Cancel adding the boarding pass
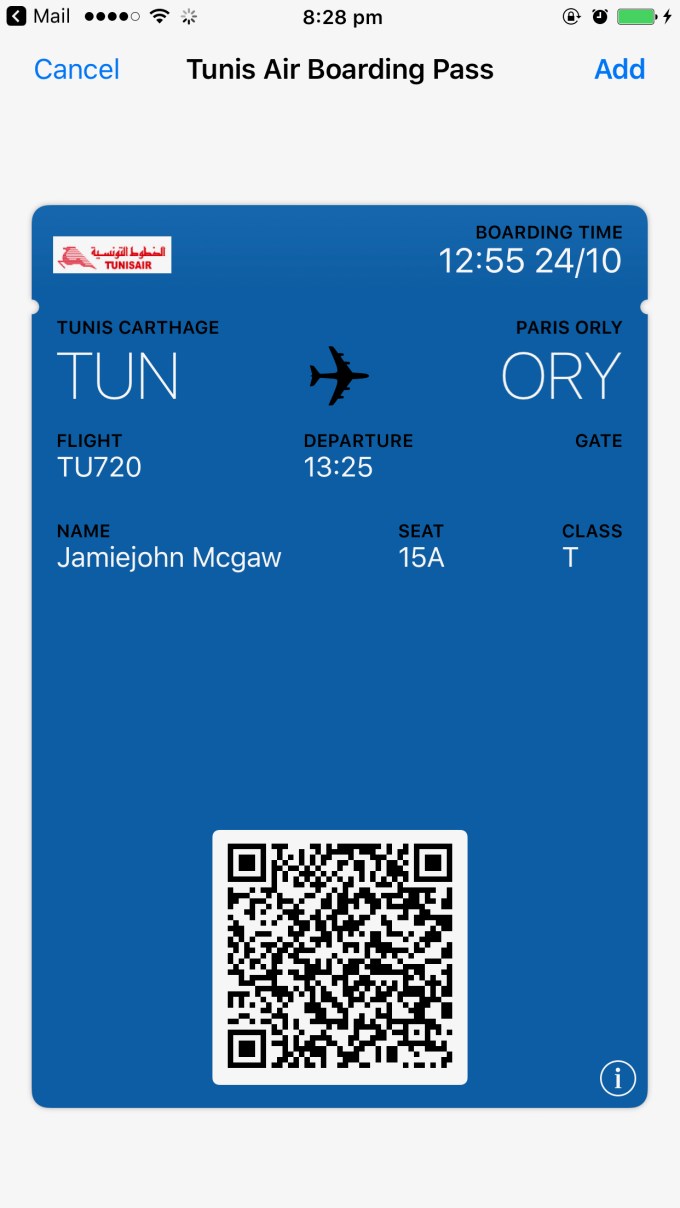 (x=76, y=69)
